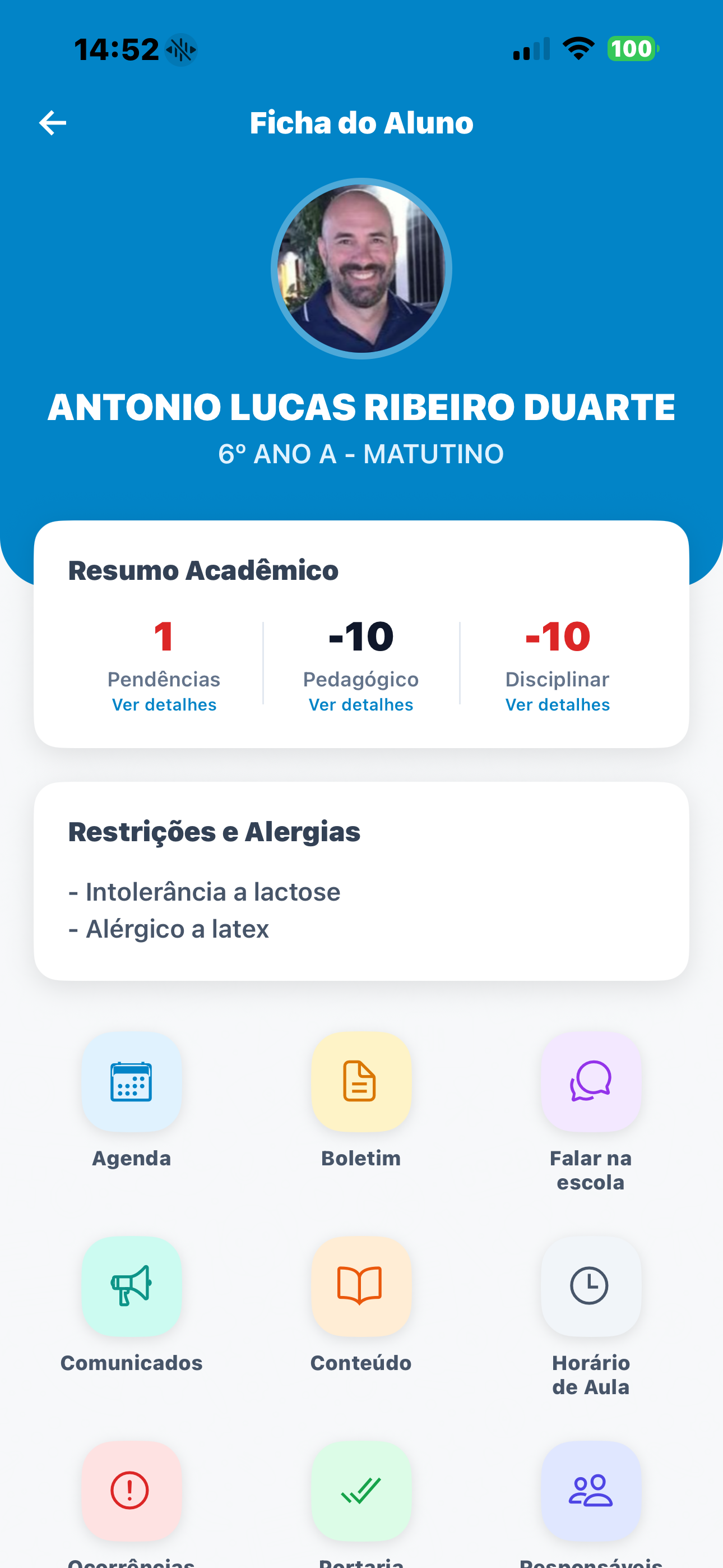Tap the name ANTONIO LUCAS RIBEIRO DUARTE
This screenshot has width=723, height=1568.
(361, 407)
